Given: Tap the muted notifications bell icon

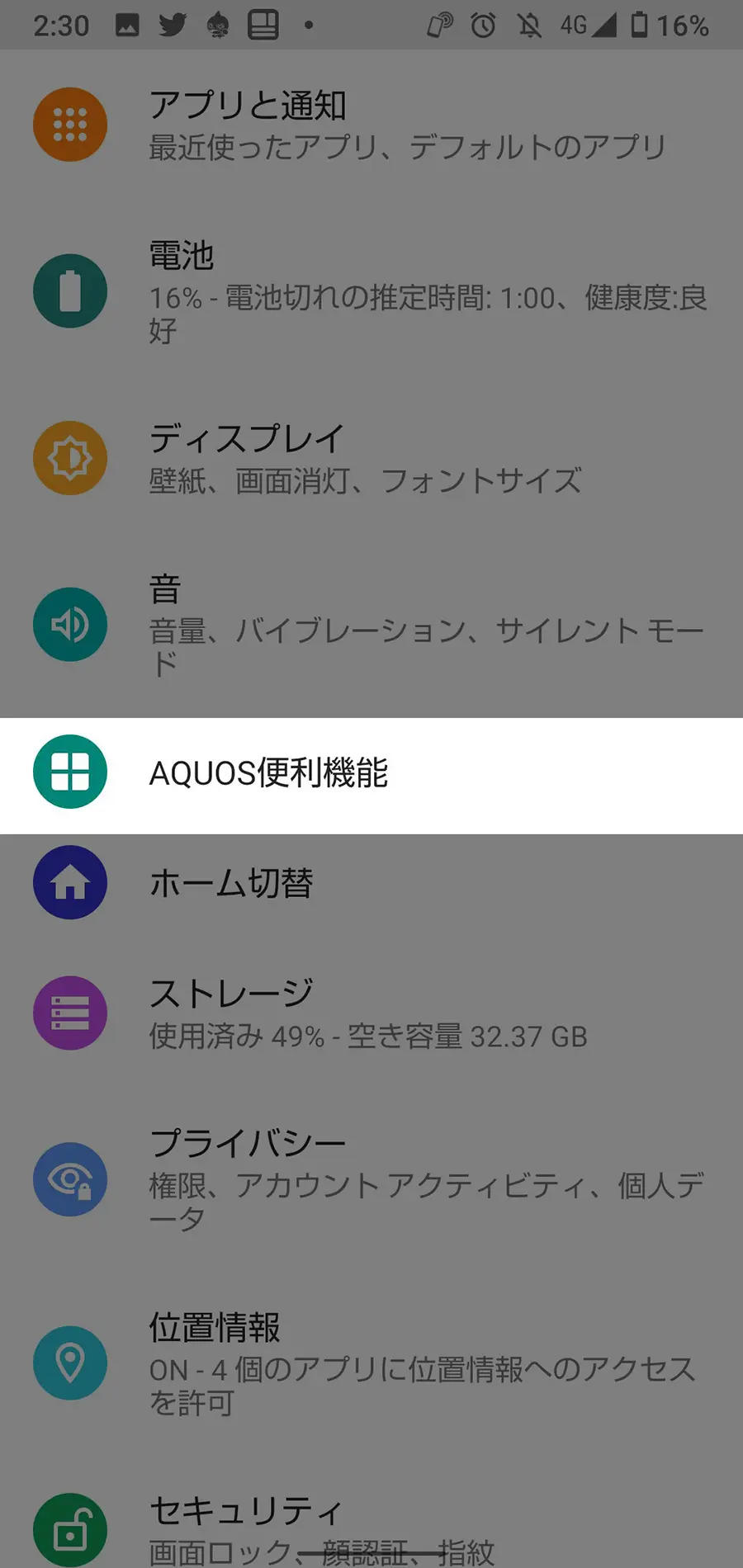Looking at the screenshot, I should point(528,25).
